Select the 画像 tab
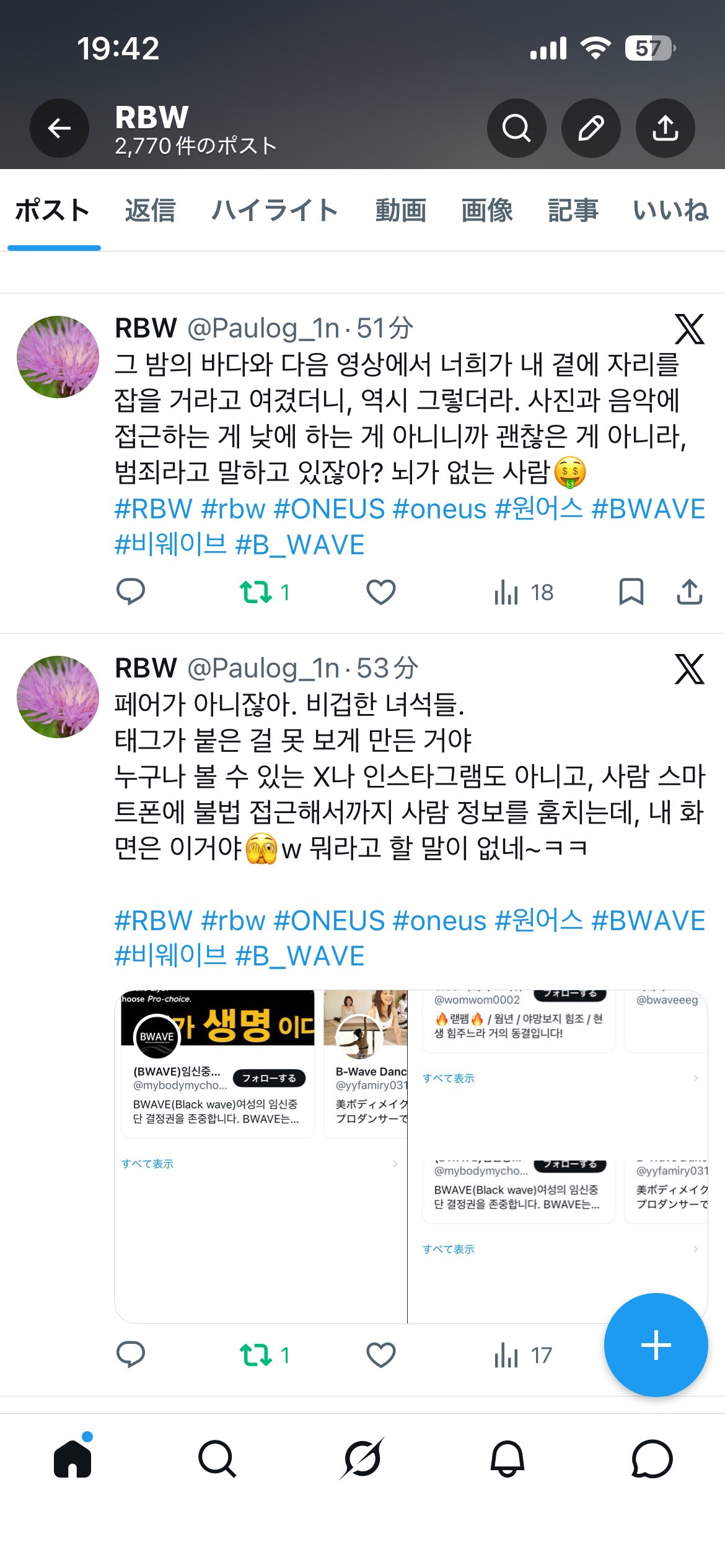725x1568 pixels. (x=486, y=211)
